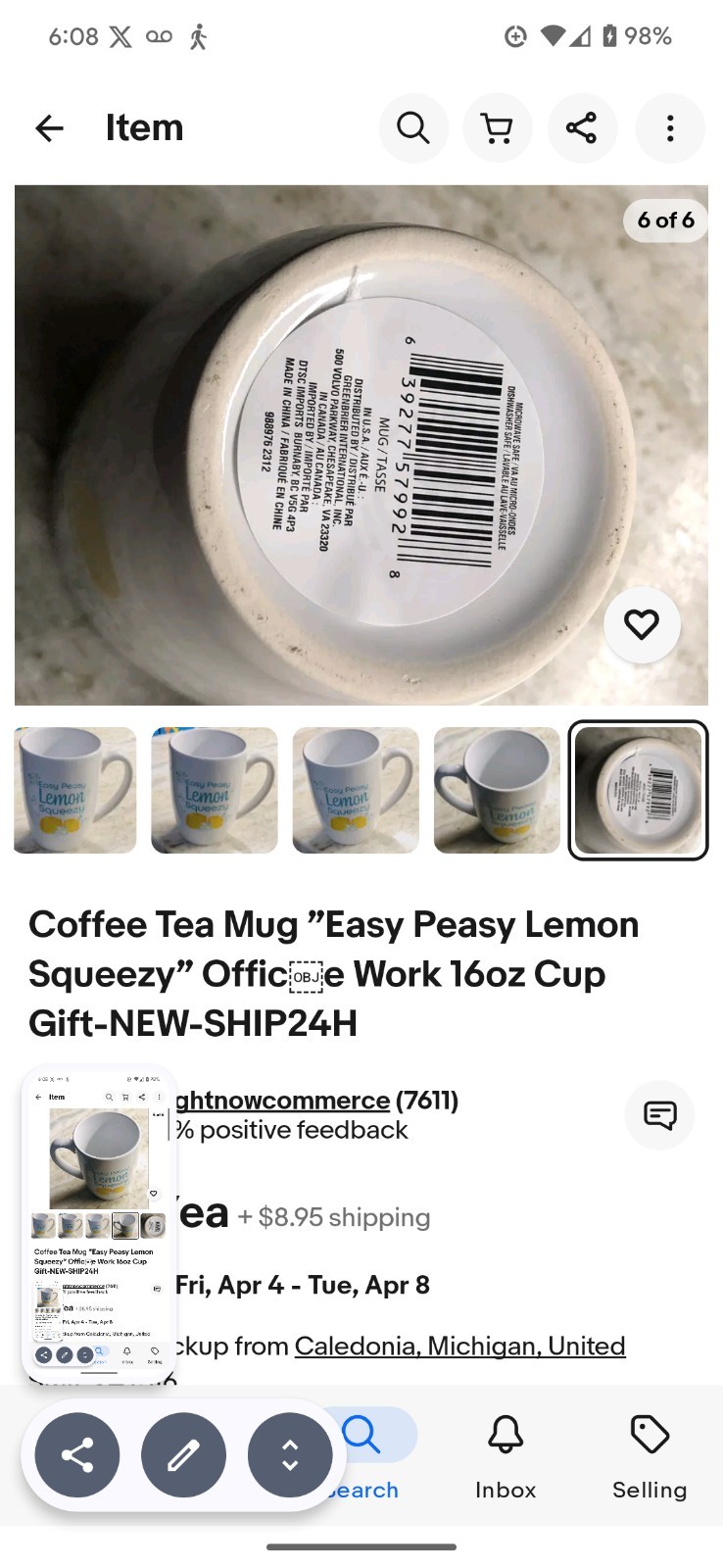Viewport: 723px width, 1568px height.
Task: Open the shopping cart
Action: click(498, 127)
